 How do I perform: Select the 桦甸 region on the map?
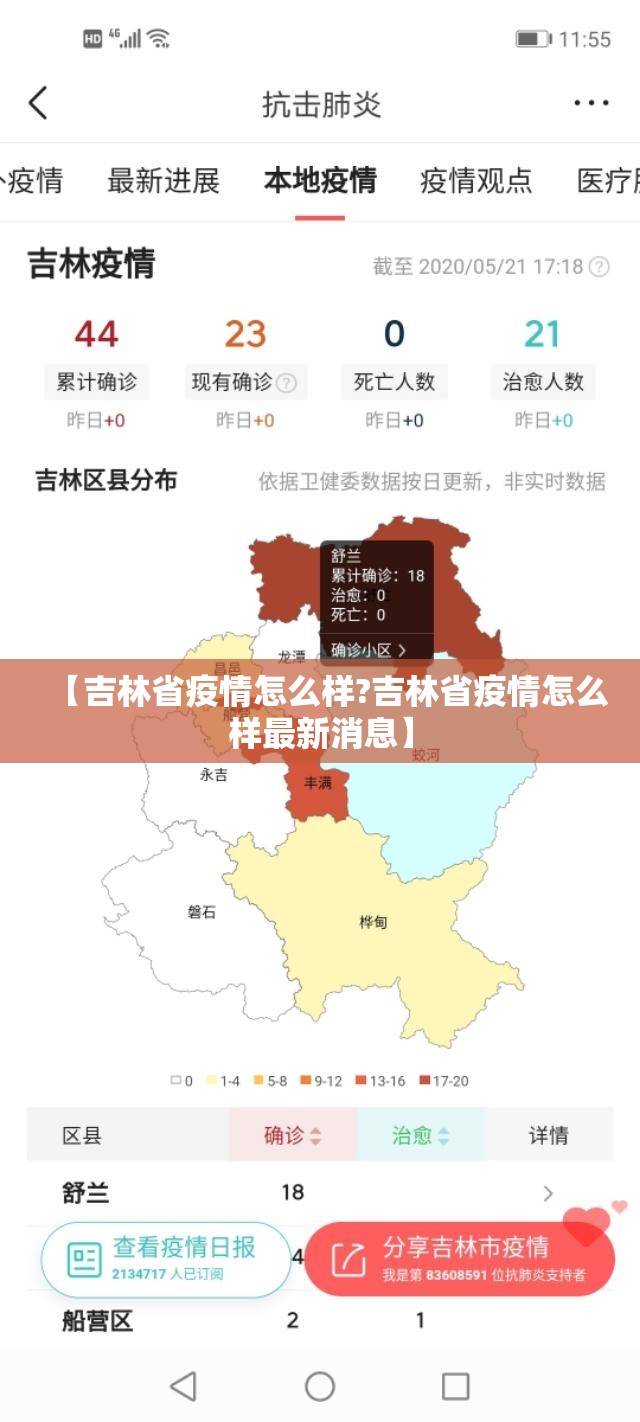point(373,922)
